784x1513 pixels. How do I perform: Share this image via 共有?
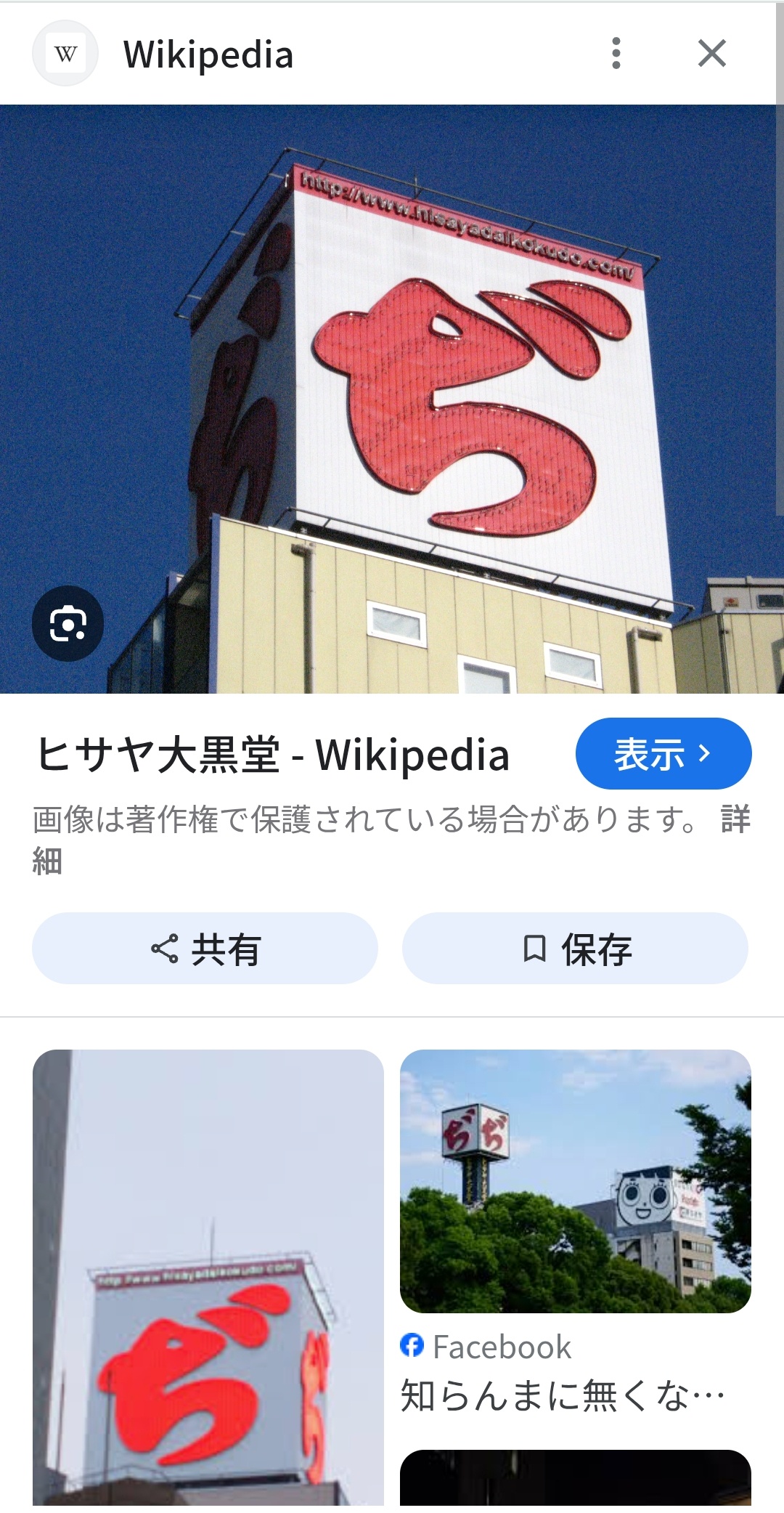point(205,949)
